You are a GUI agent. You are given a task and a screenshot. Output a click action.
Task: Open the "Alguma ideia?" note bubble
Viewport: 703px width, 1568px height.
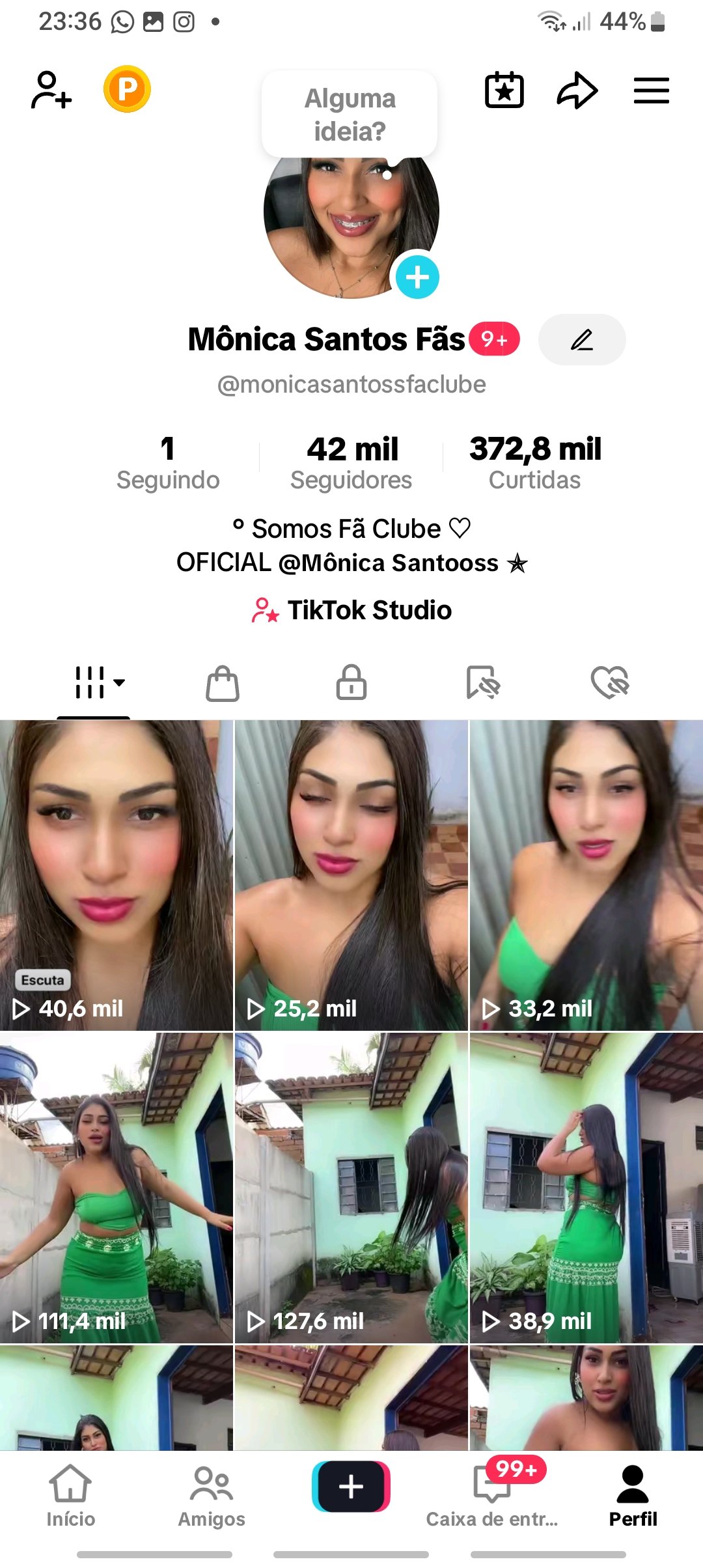(x=350, y=115)
